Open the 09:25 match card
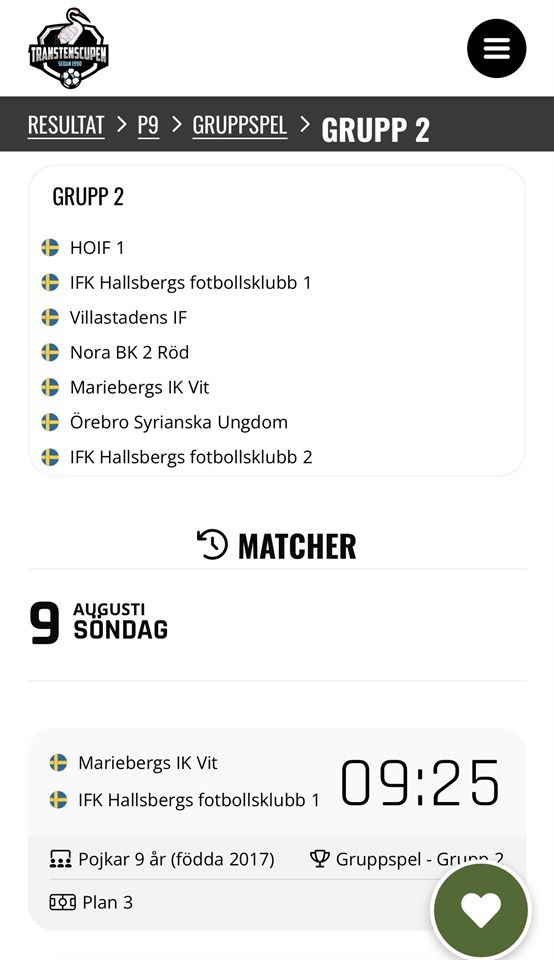554x960 pixels. tap(277, 829)
